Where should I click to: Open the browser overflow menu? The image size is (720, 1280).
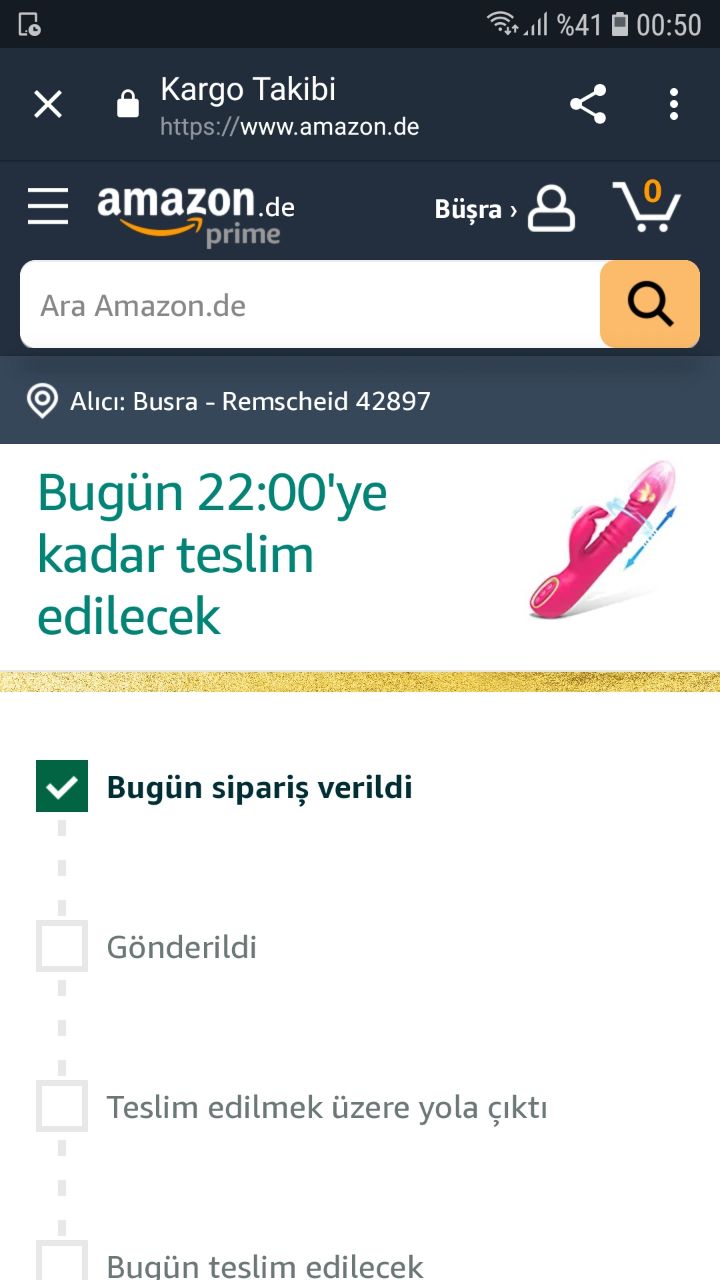(x=674, y=104)
